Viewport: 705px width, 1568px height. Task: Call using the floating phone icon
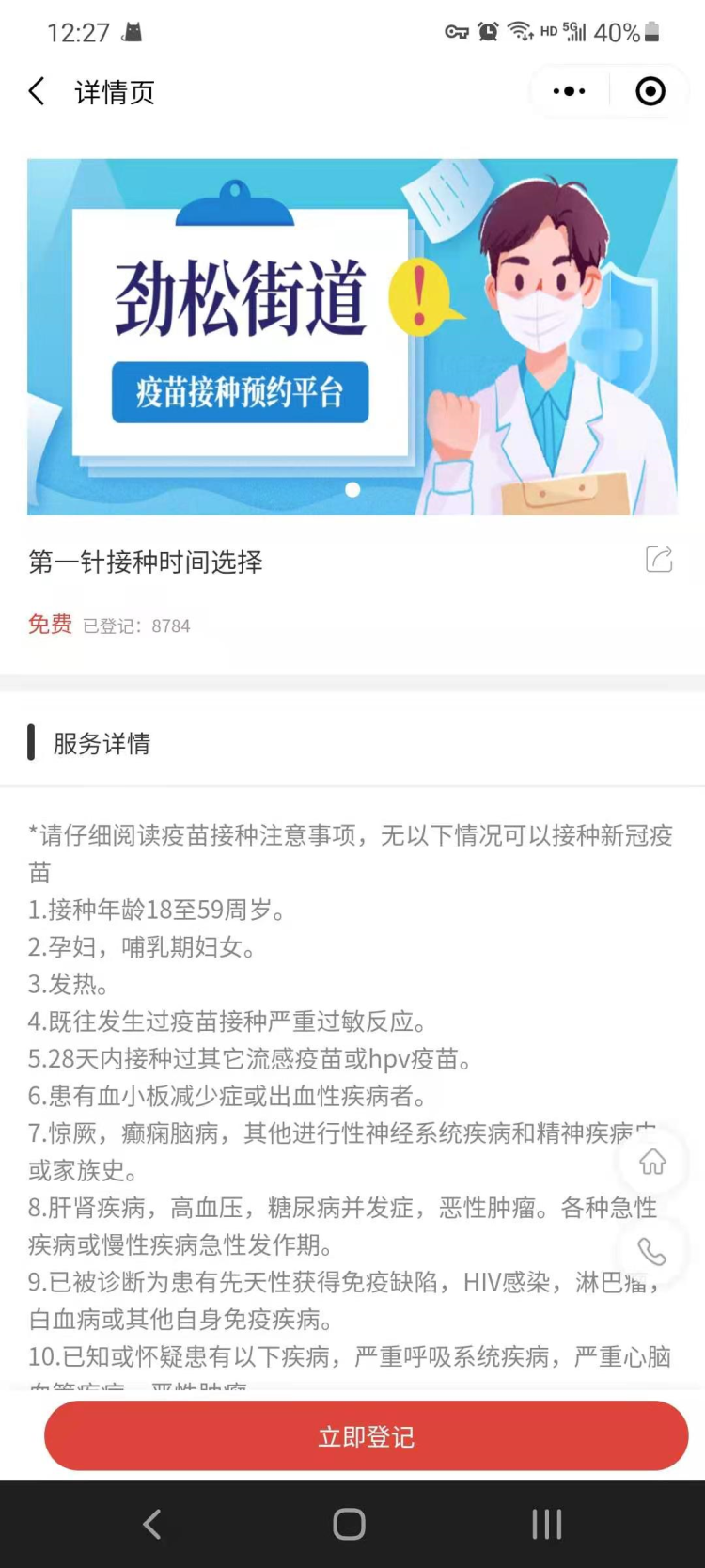(652, 1251)
